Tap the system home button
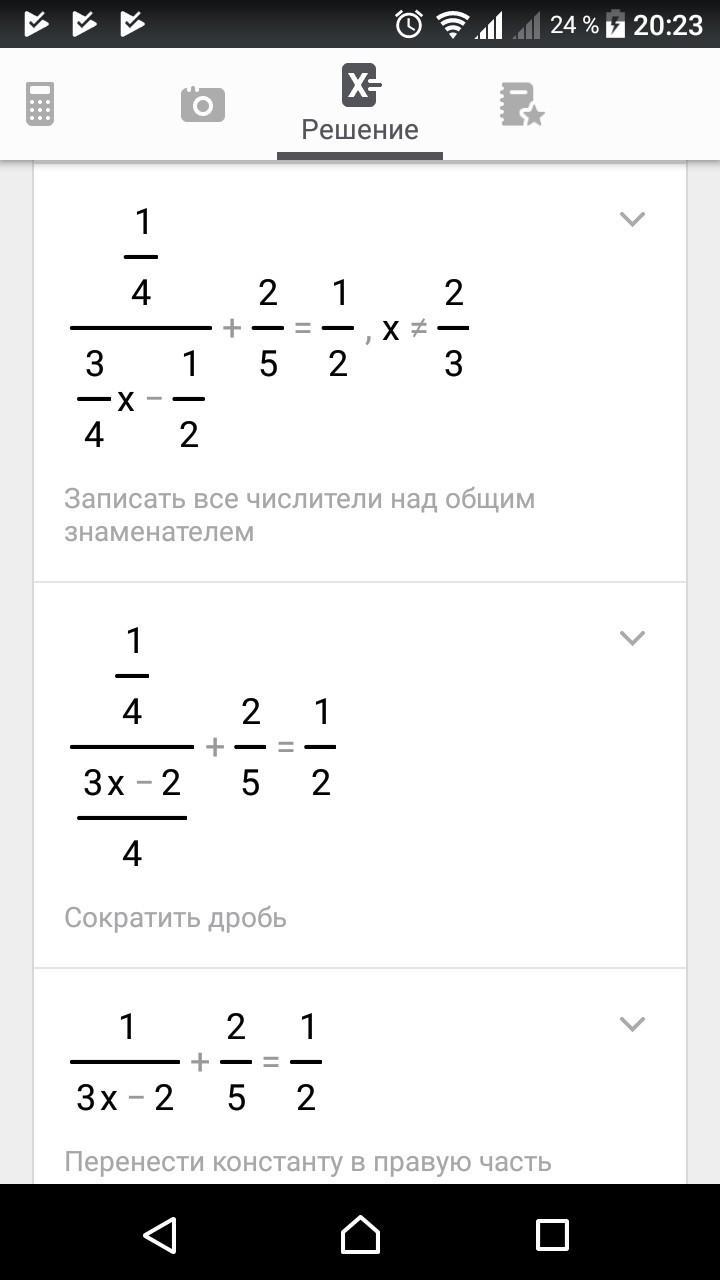The image size is (720, 1280). click(x=361, y=1235)
